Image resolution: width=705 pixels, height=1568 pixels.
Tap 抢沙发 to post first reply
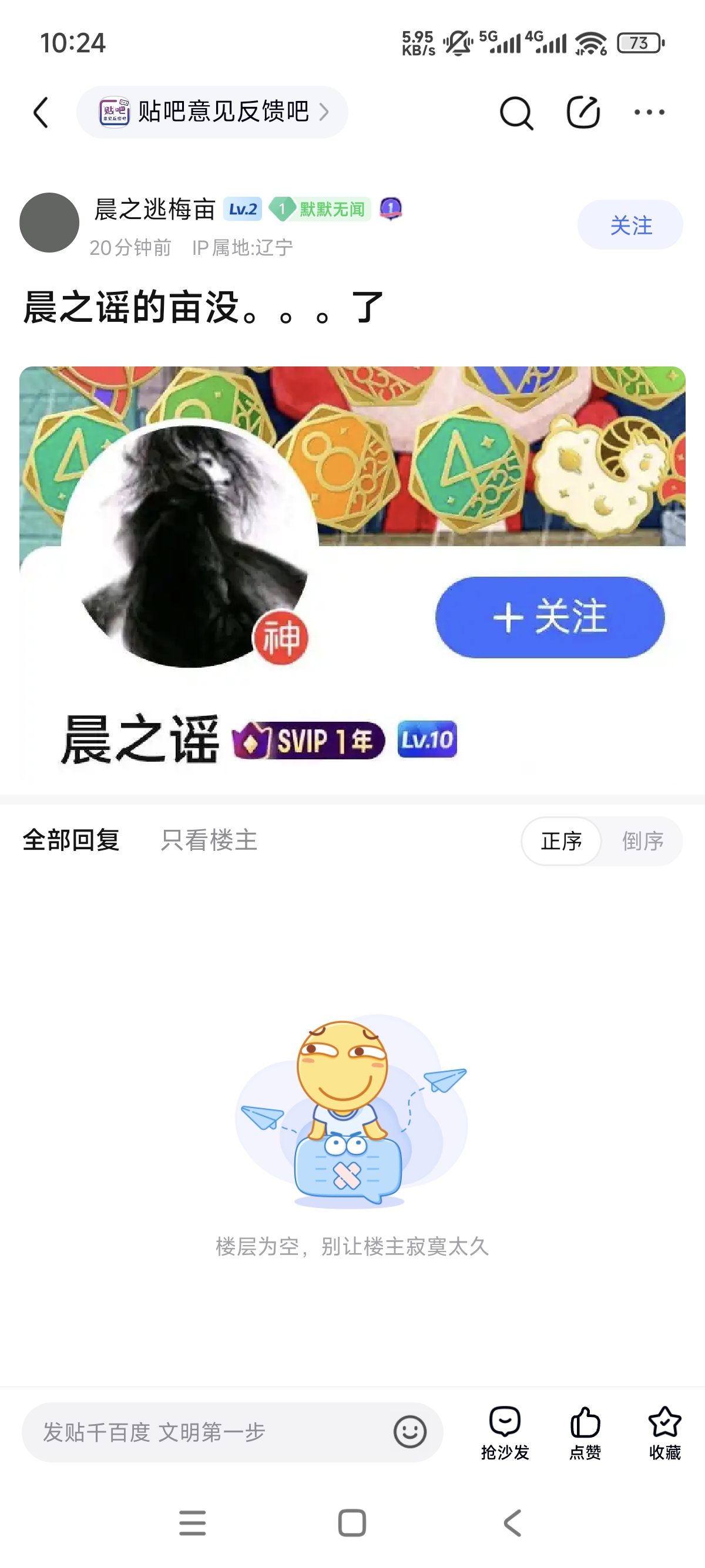tap(505, 1432)
